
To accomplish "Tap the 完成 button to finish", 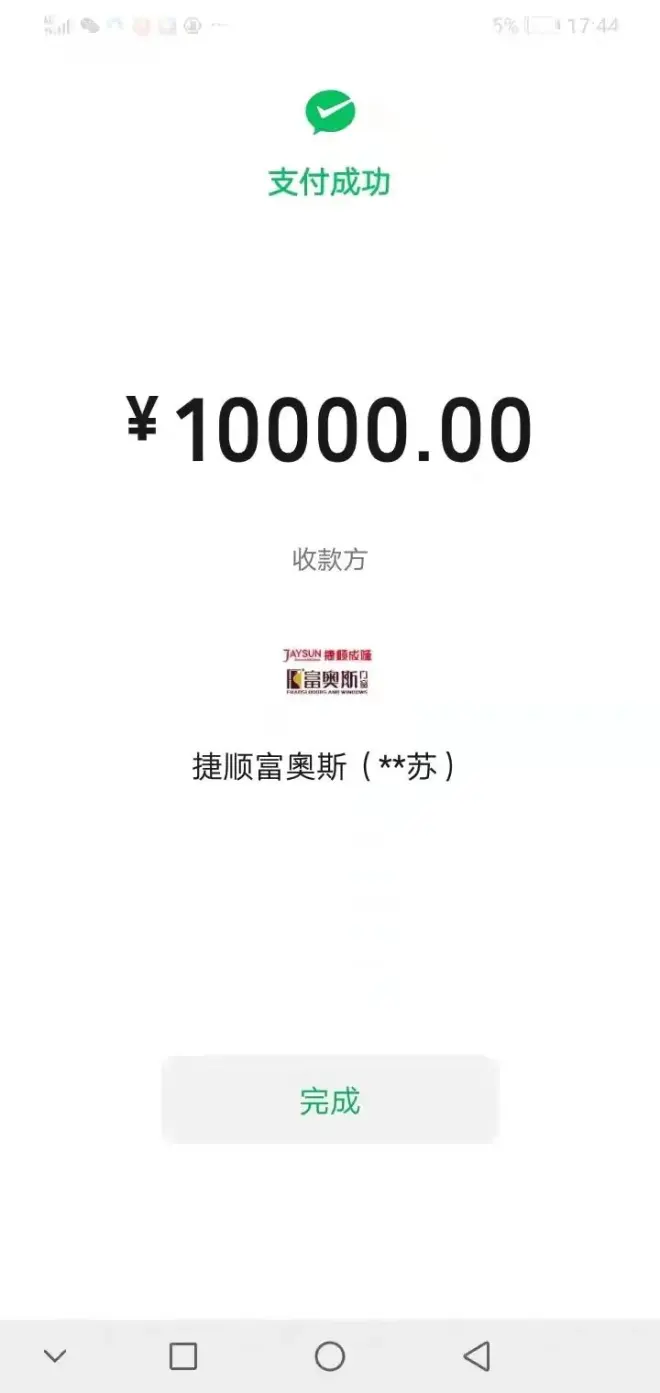I will pos(330,1100).
